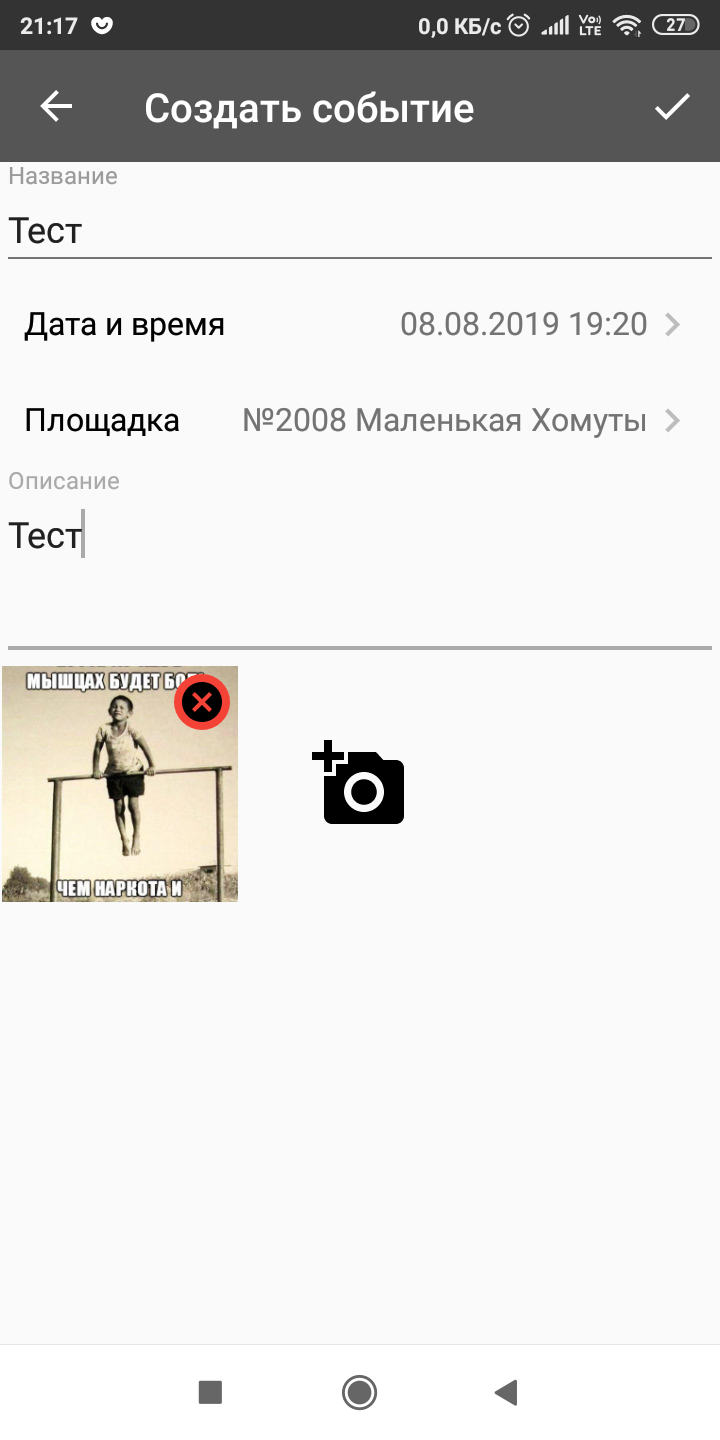Go back using the arrow in app bar

[x=56, y=107]
